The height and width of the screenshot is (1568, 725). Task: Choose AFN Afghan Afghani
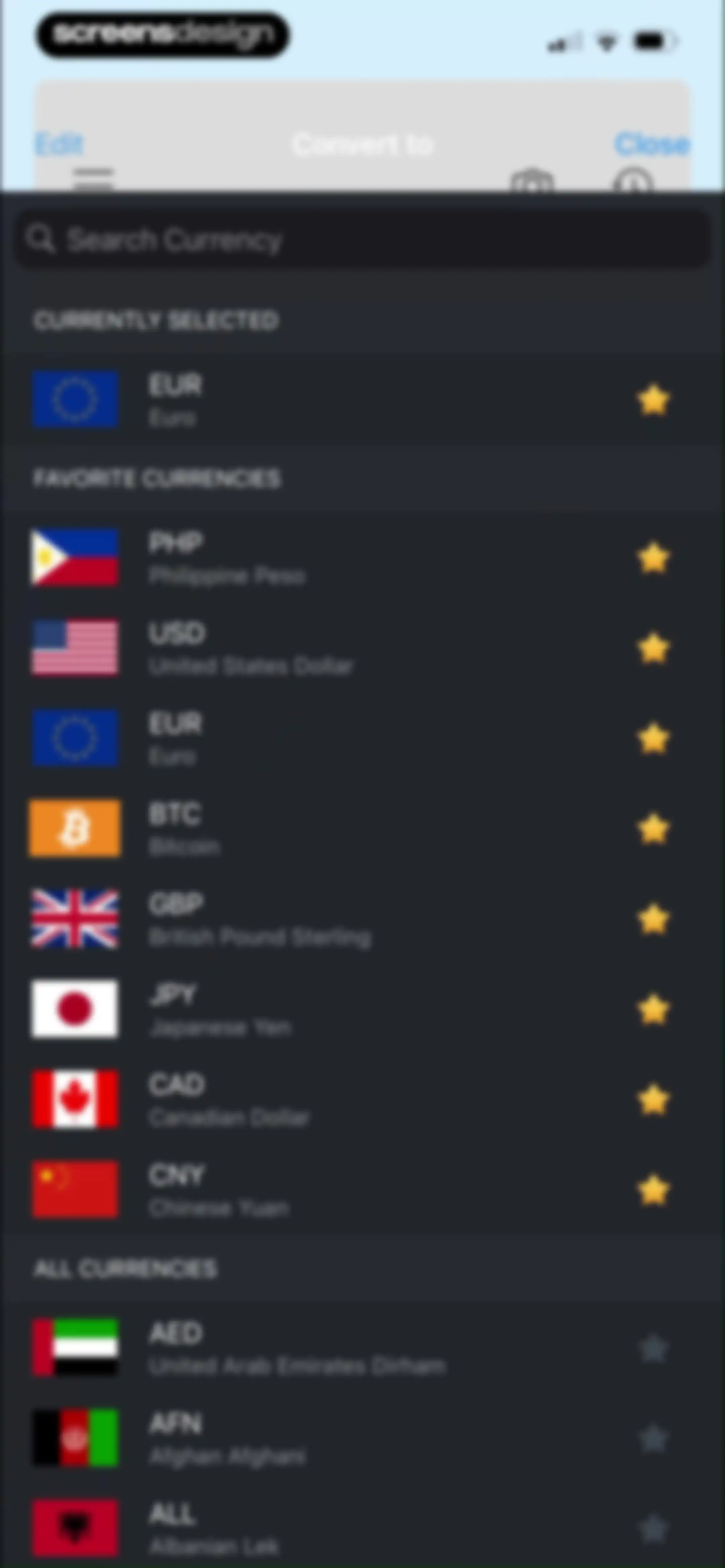tap(363, 1438)
